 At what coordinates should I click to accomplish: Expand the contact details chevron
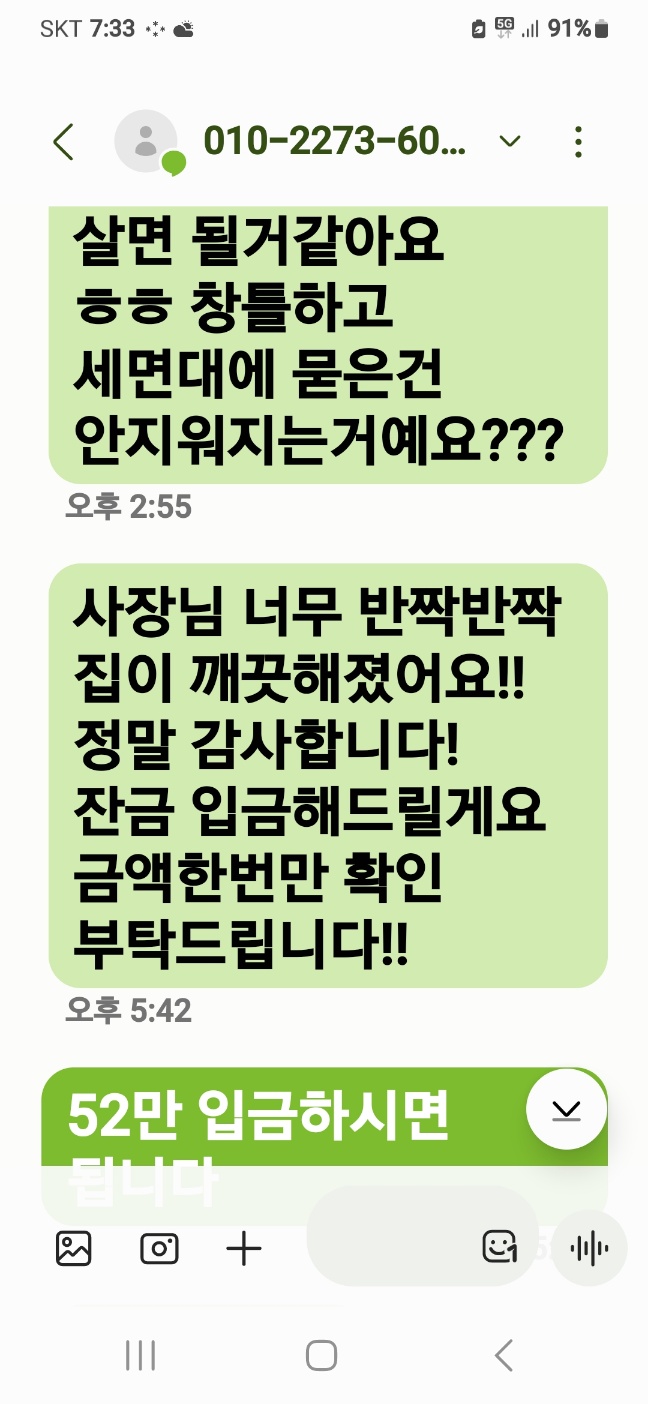click(510, 142)
